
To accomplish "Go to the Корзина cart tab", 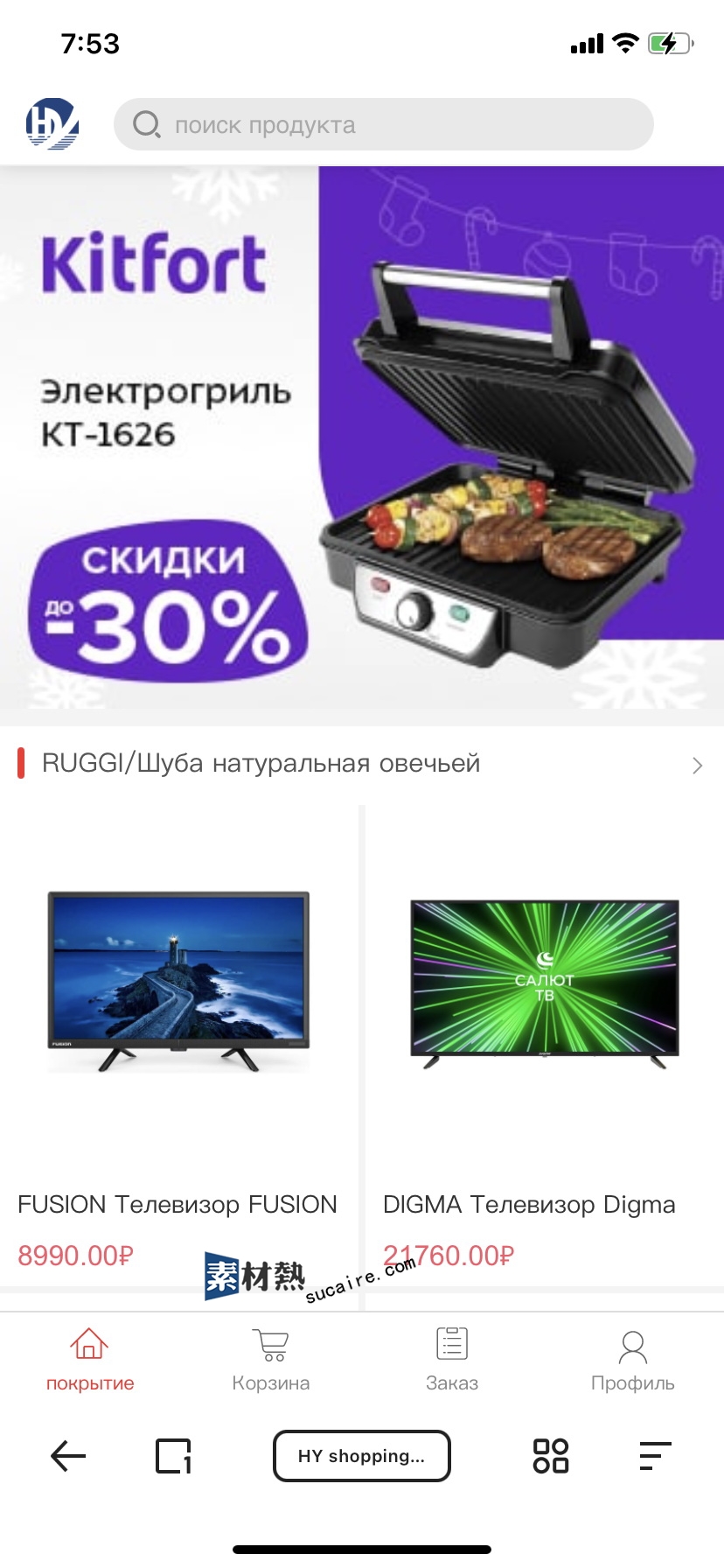I will point(271,1359).
